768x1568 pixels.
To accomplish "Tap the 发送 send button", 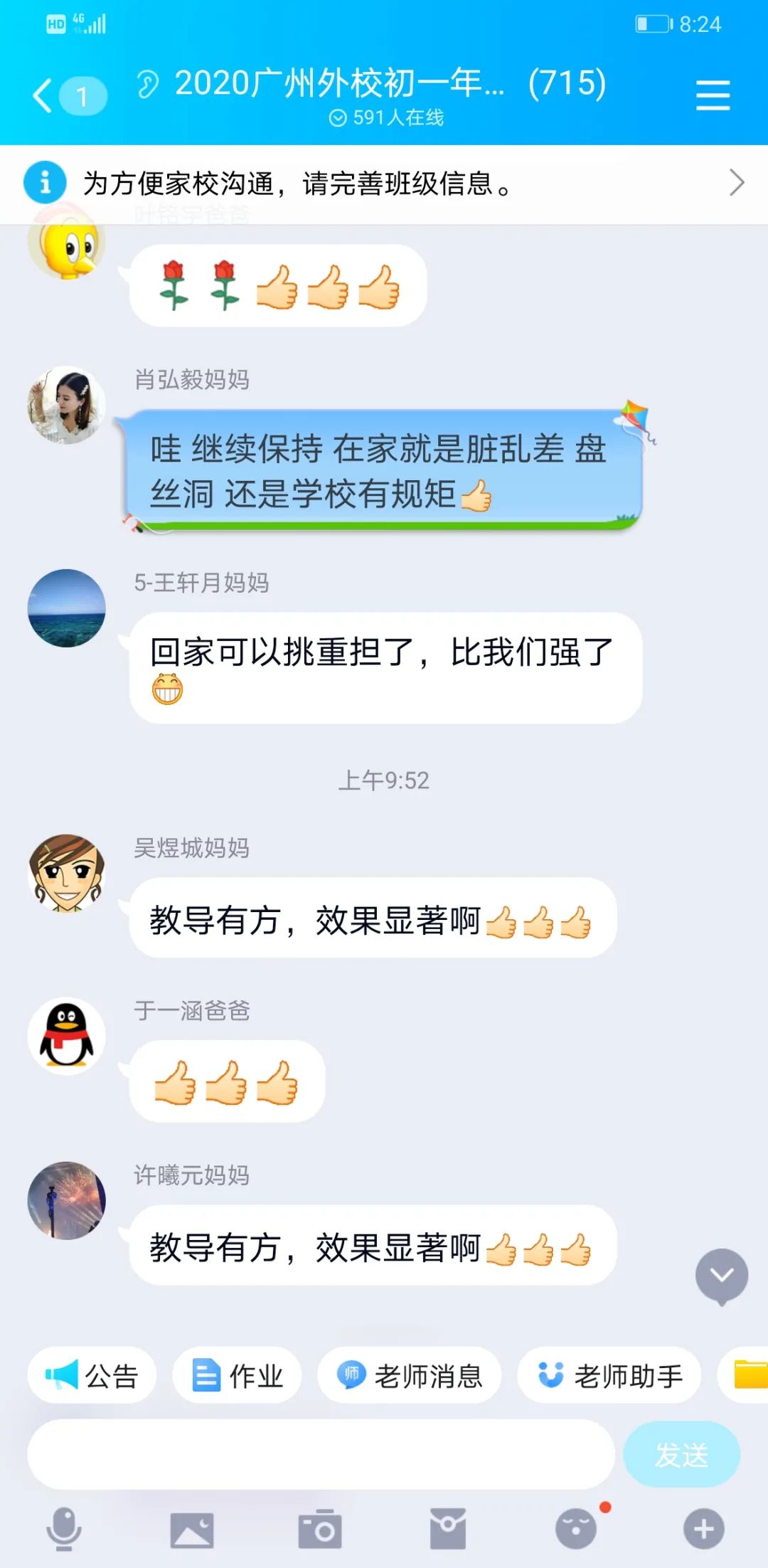I will (x=681, y=1454).
